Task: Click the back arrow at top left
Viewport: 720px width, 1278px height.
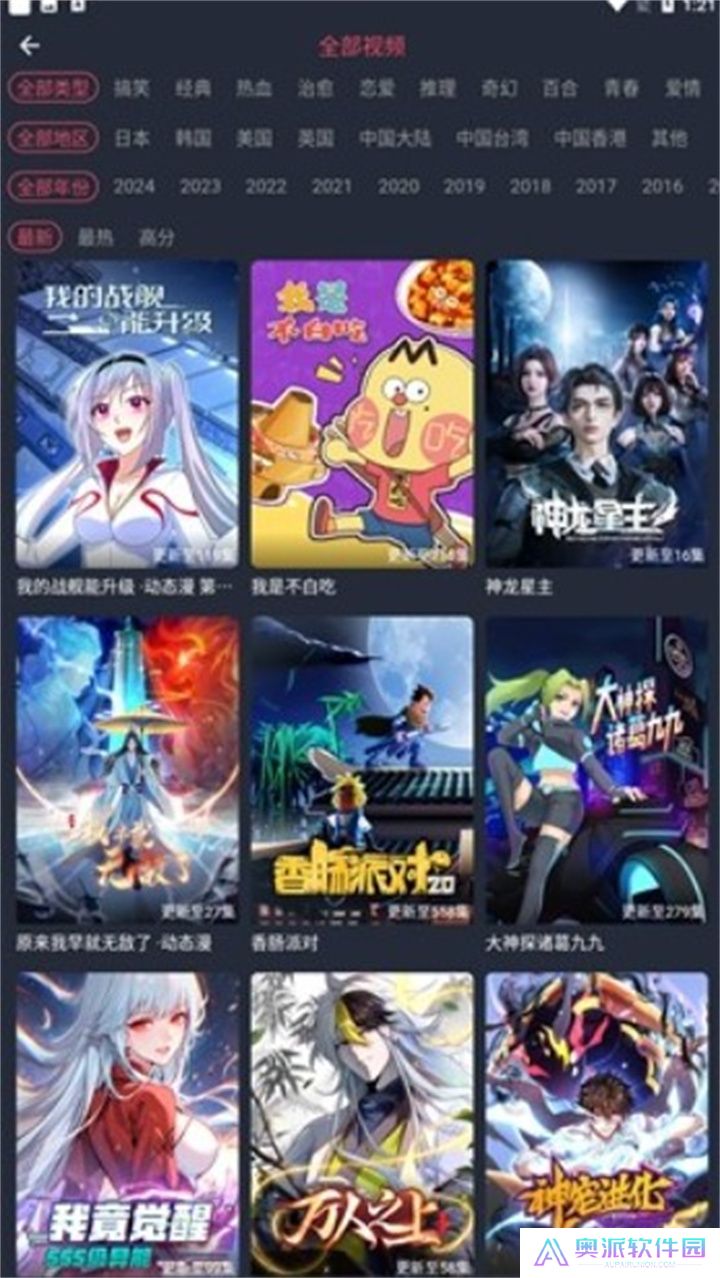Action: tap(30, 46)
